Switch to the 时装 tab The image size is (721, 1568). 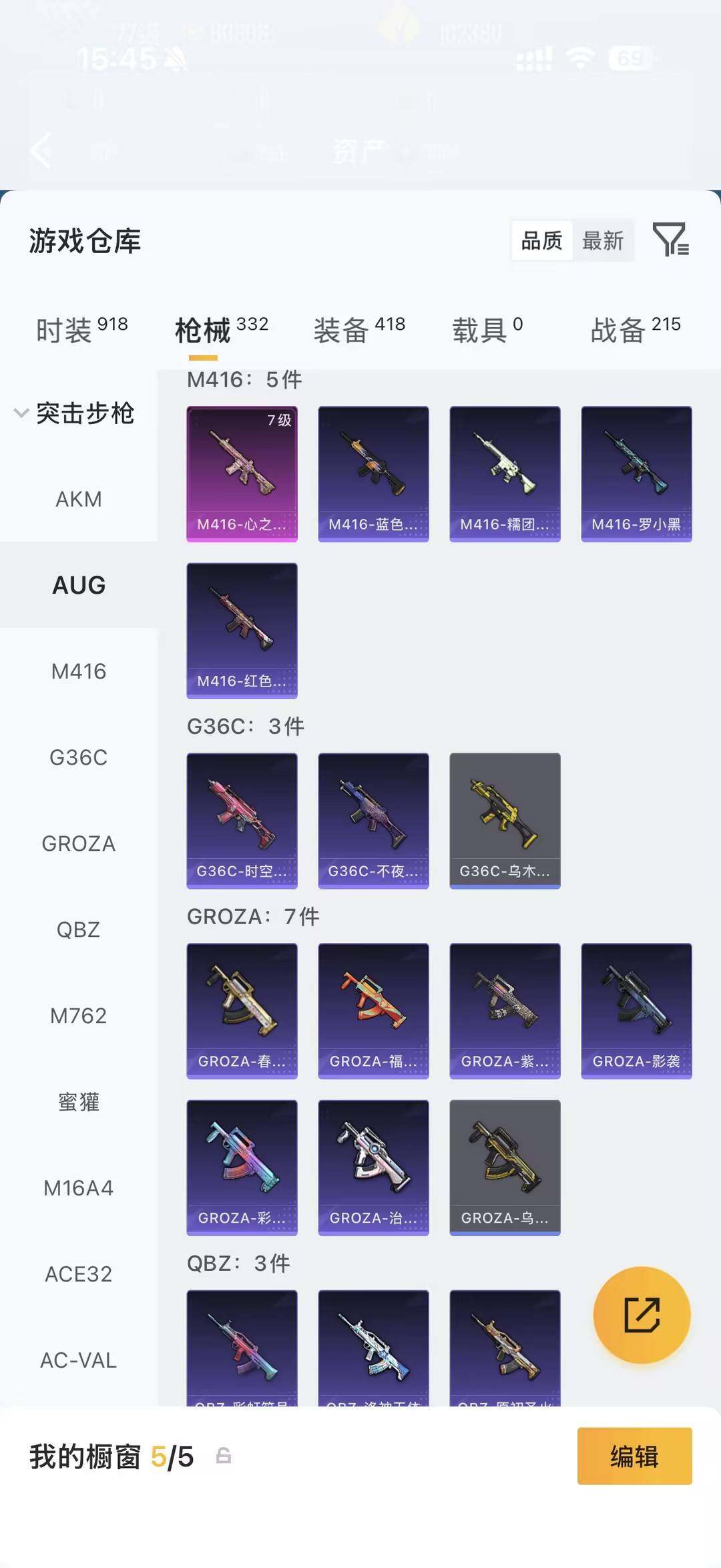[81, 330]
